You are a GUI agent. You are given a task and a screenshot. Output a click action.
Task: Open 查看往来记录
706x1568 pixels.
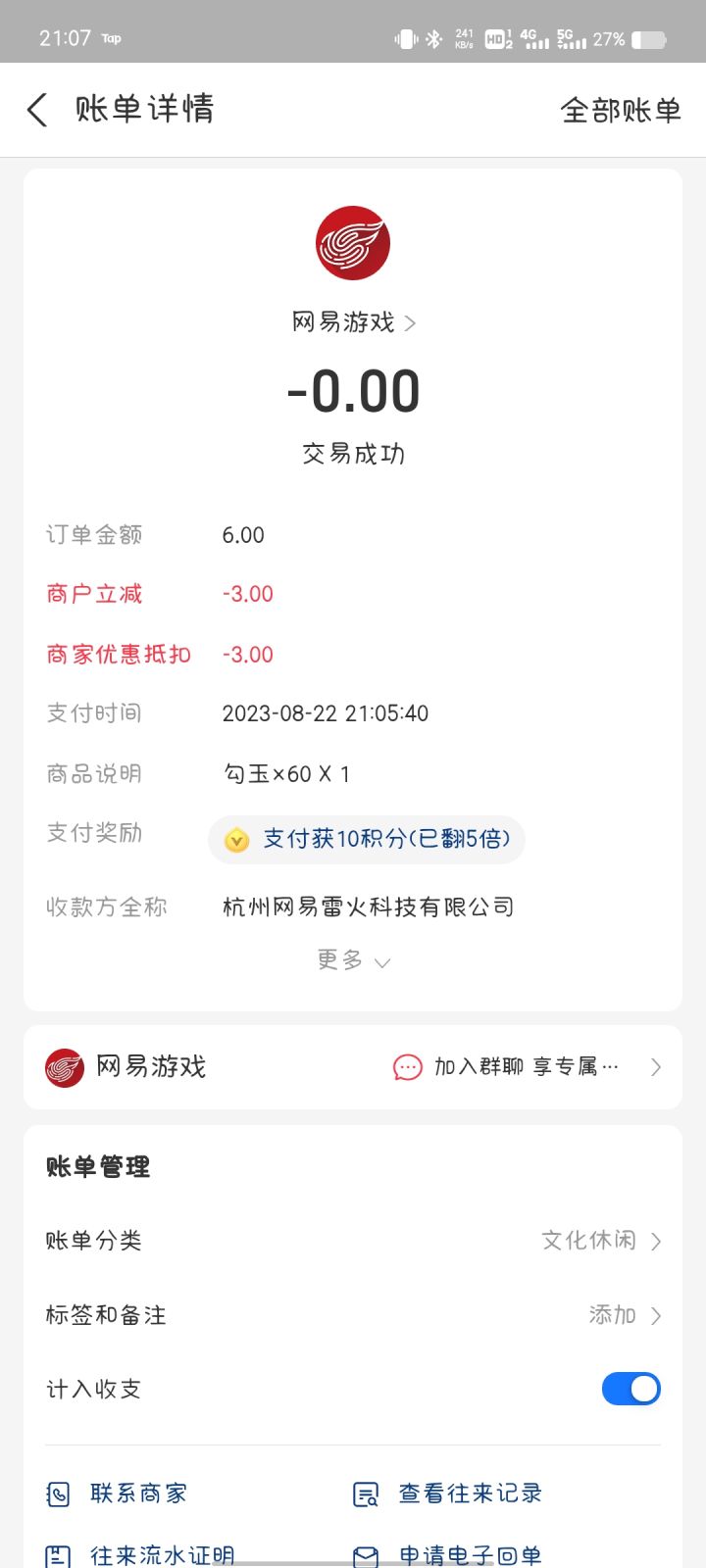pyautogui.click(x=447, y=1494)
